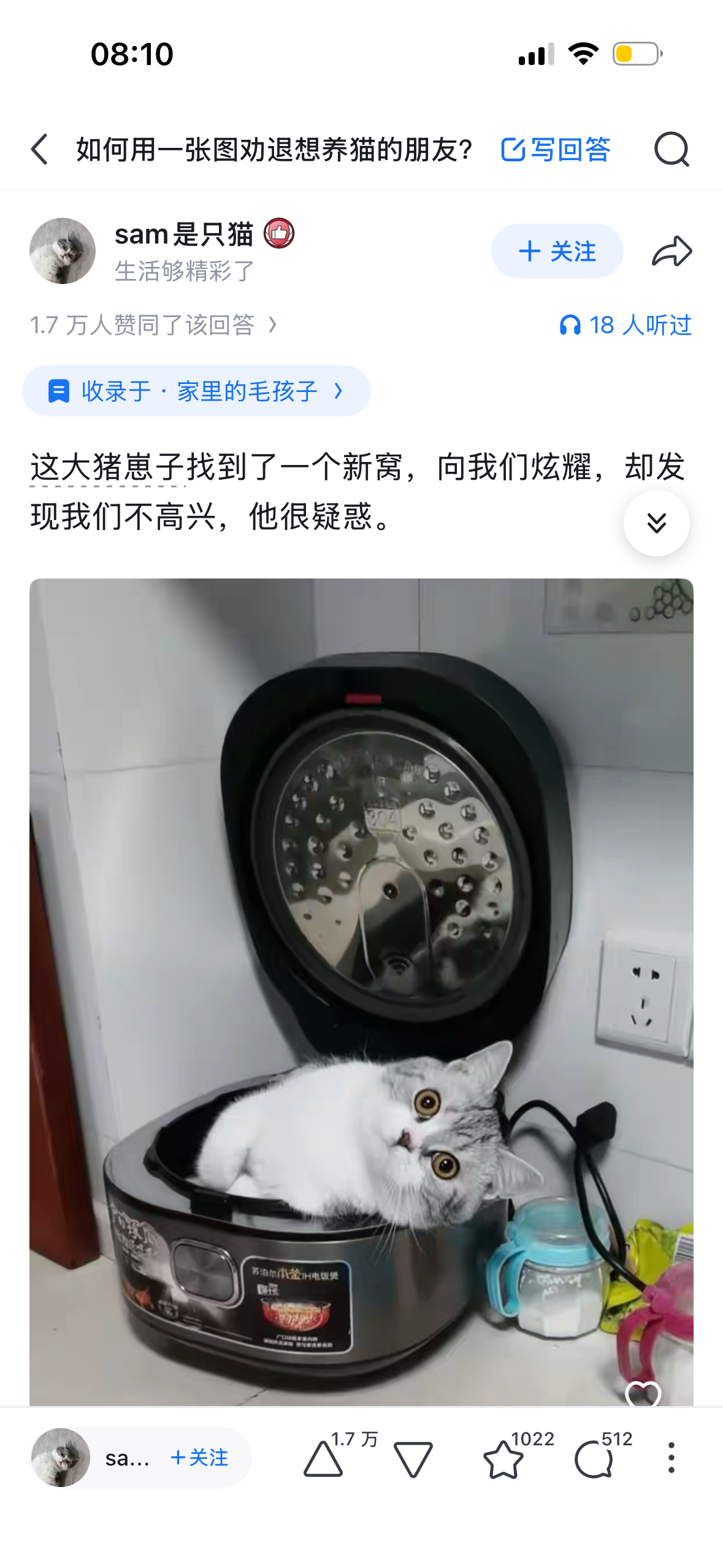Favorite the answer with the star icon
The height and width of the screenshot is (1568, 723).
click(x=503, y=1459)
